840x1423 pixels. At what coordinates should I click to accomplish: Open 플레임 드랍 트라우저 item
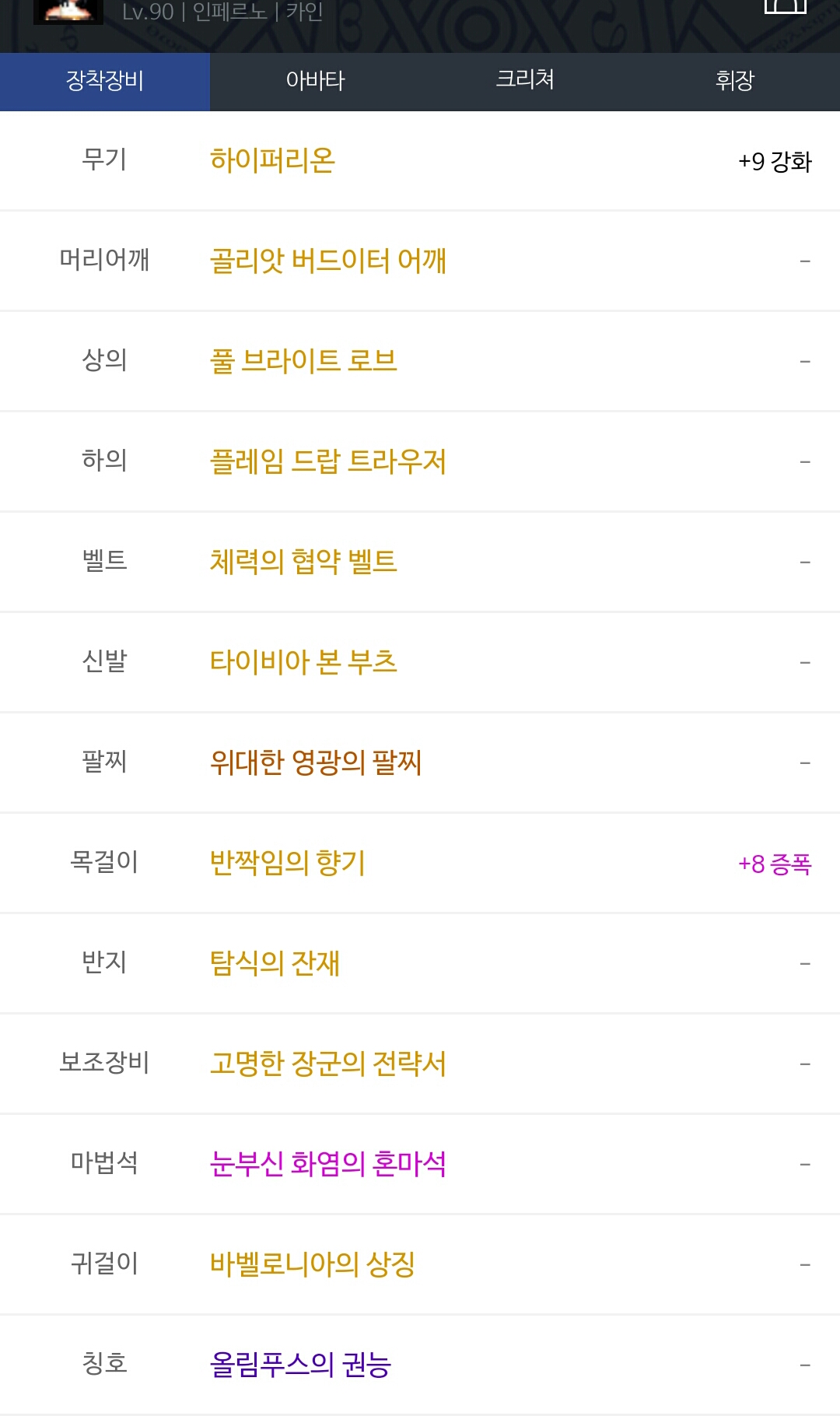point(327,461)
